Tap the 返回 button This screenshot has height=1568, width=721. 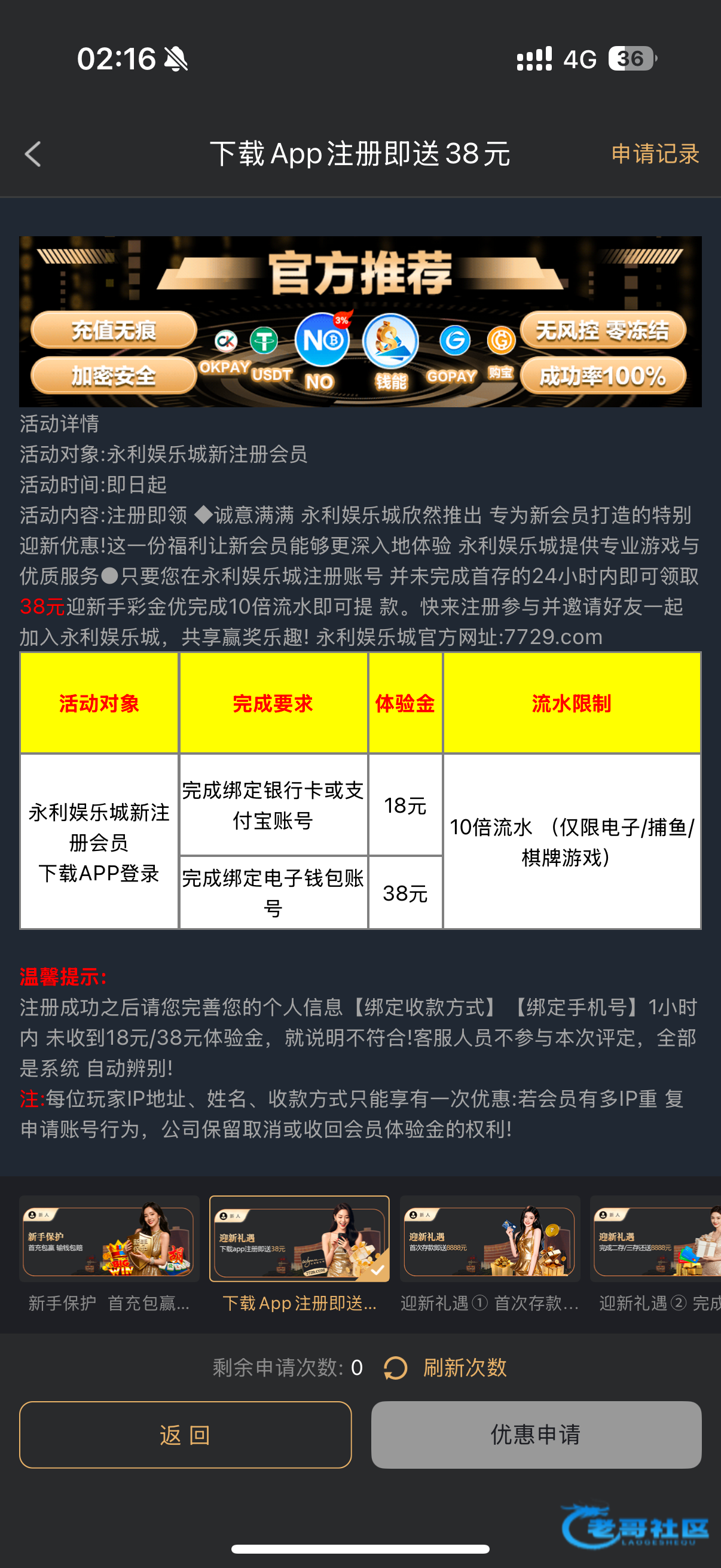pos(185,1435)
